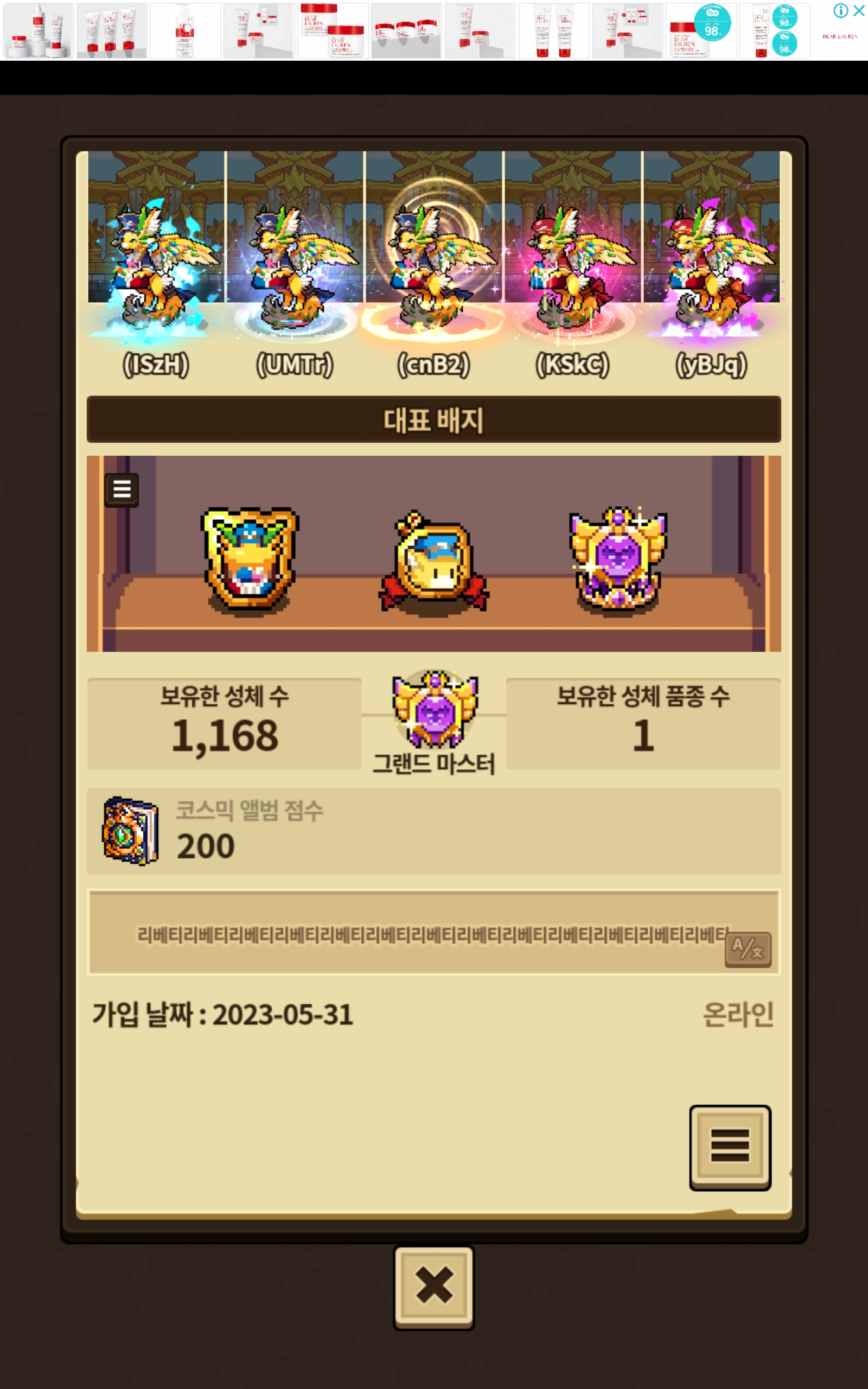Translate the profile introduction text

point(748,949)
